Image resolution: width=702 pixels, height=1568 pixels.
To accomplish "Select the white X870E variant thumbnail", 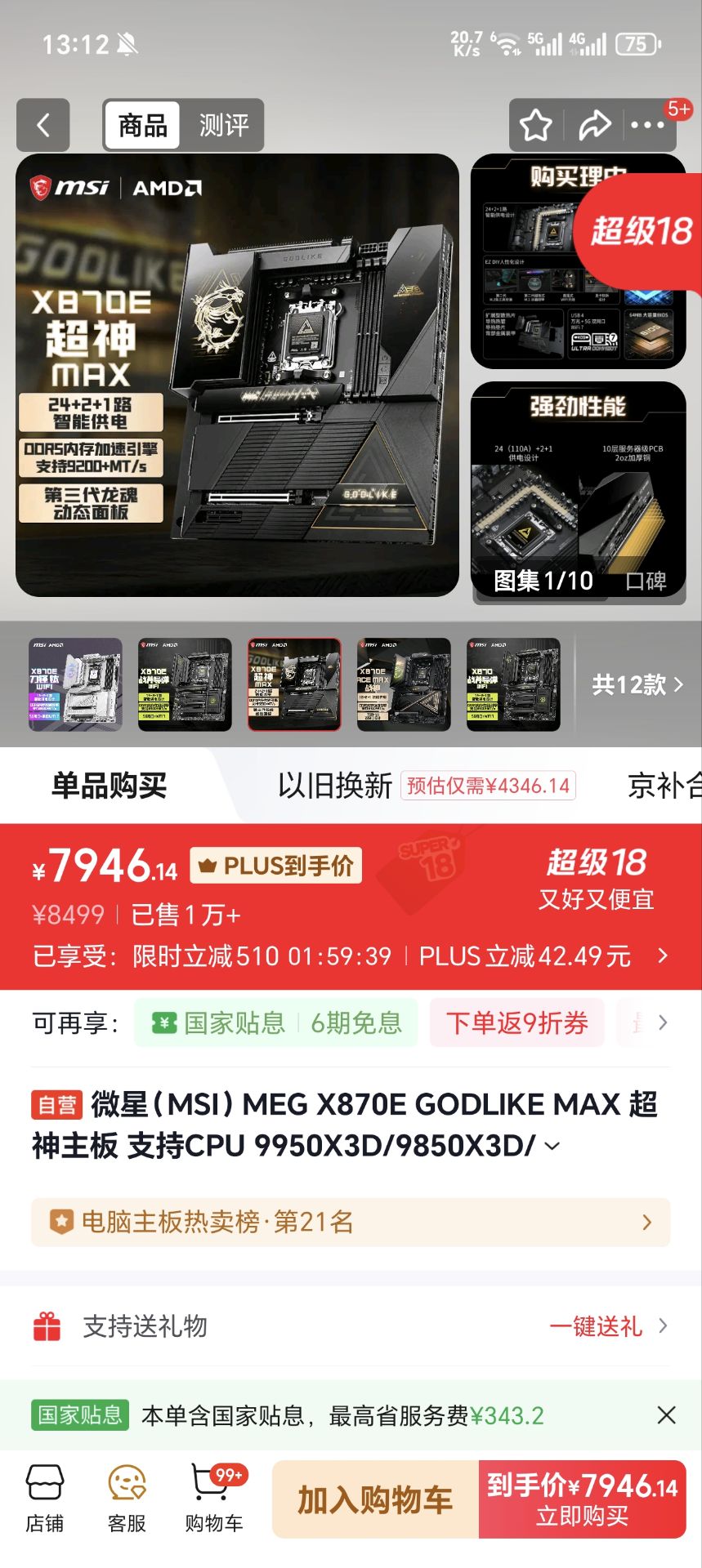I will pyautogui.click(x=75, y=684).
